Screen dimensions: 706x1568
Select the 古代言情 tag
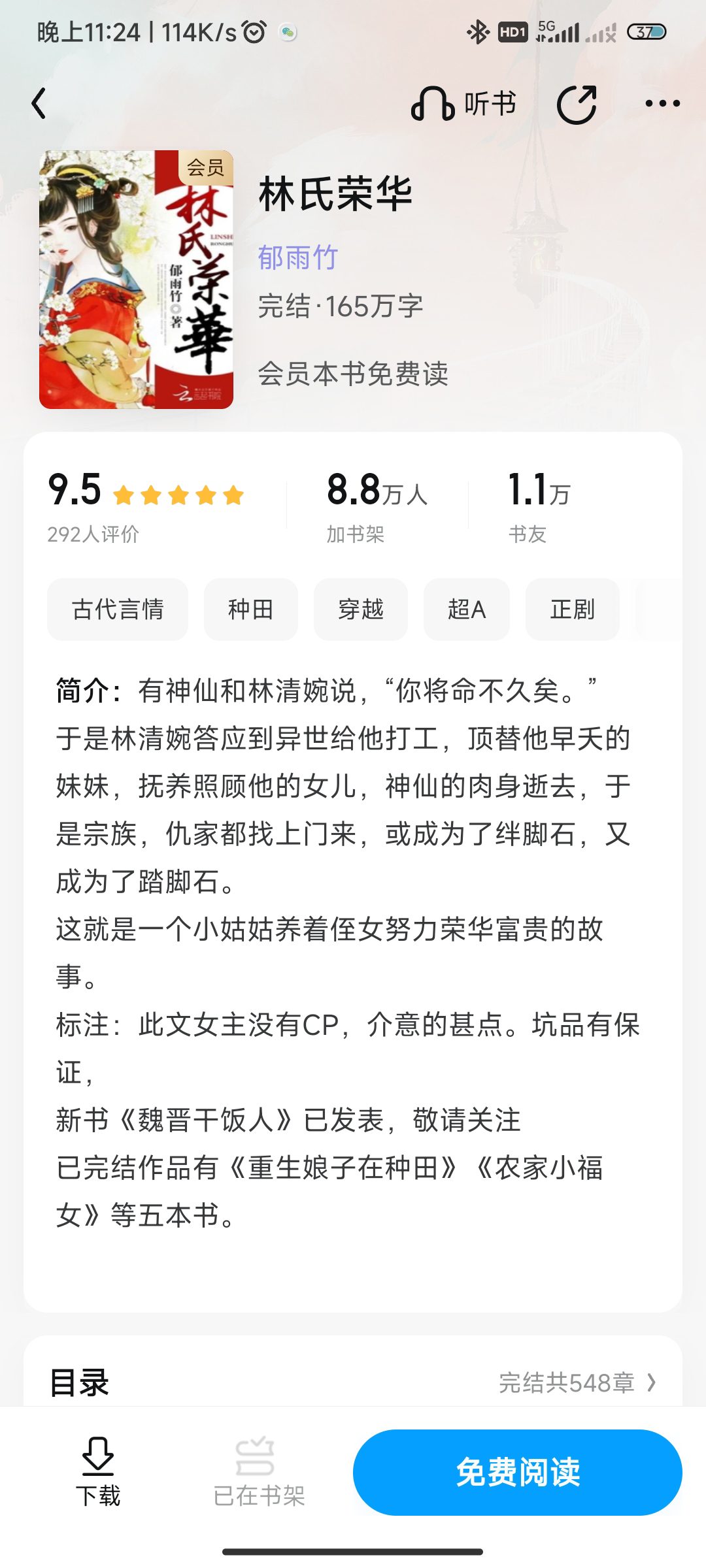pos(118,609)
